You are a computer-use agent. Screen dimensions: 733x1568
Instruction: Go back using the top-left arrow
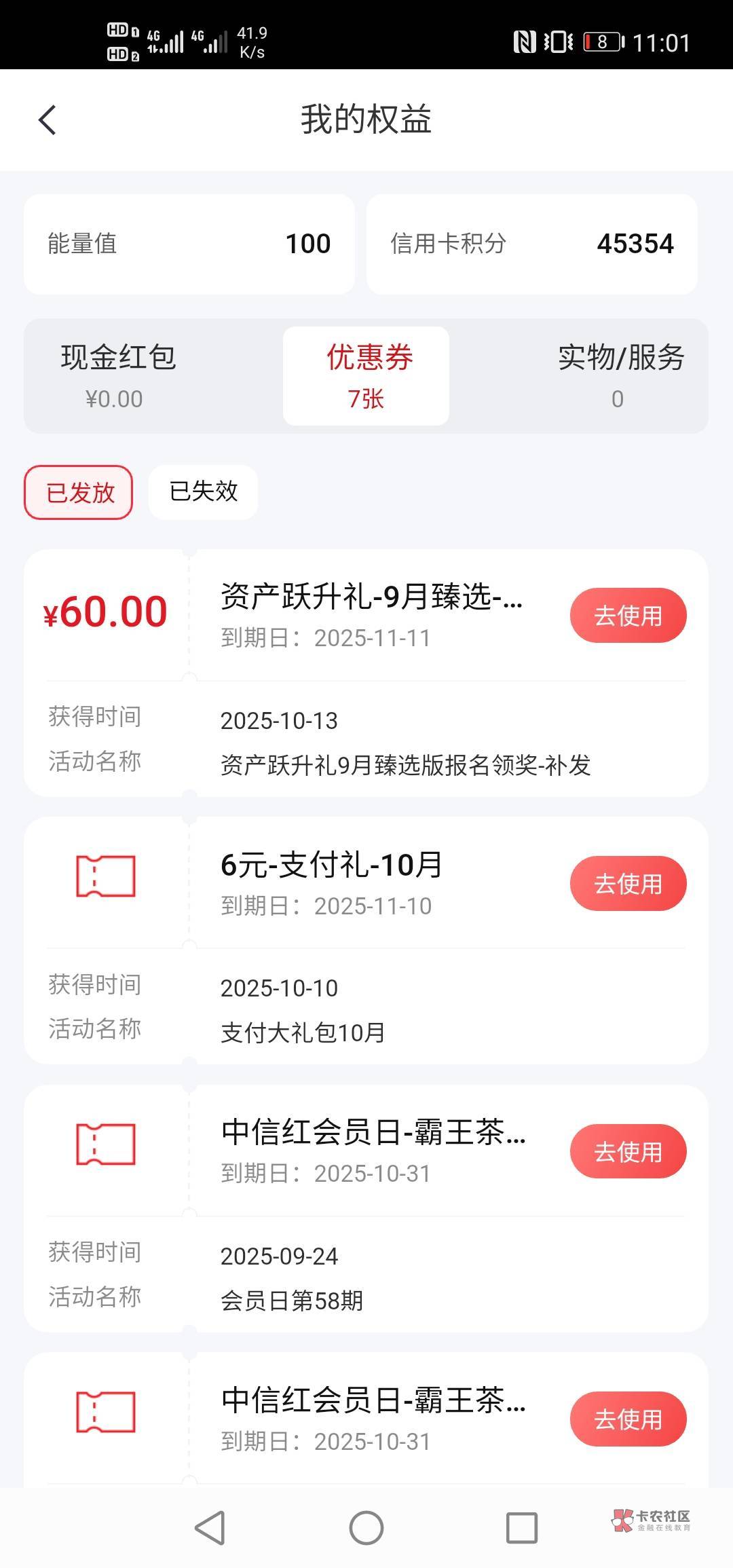click(48, 120)
